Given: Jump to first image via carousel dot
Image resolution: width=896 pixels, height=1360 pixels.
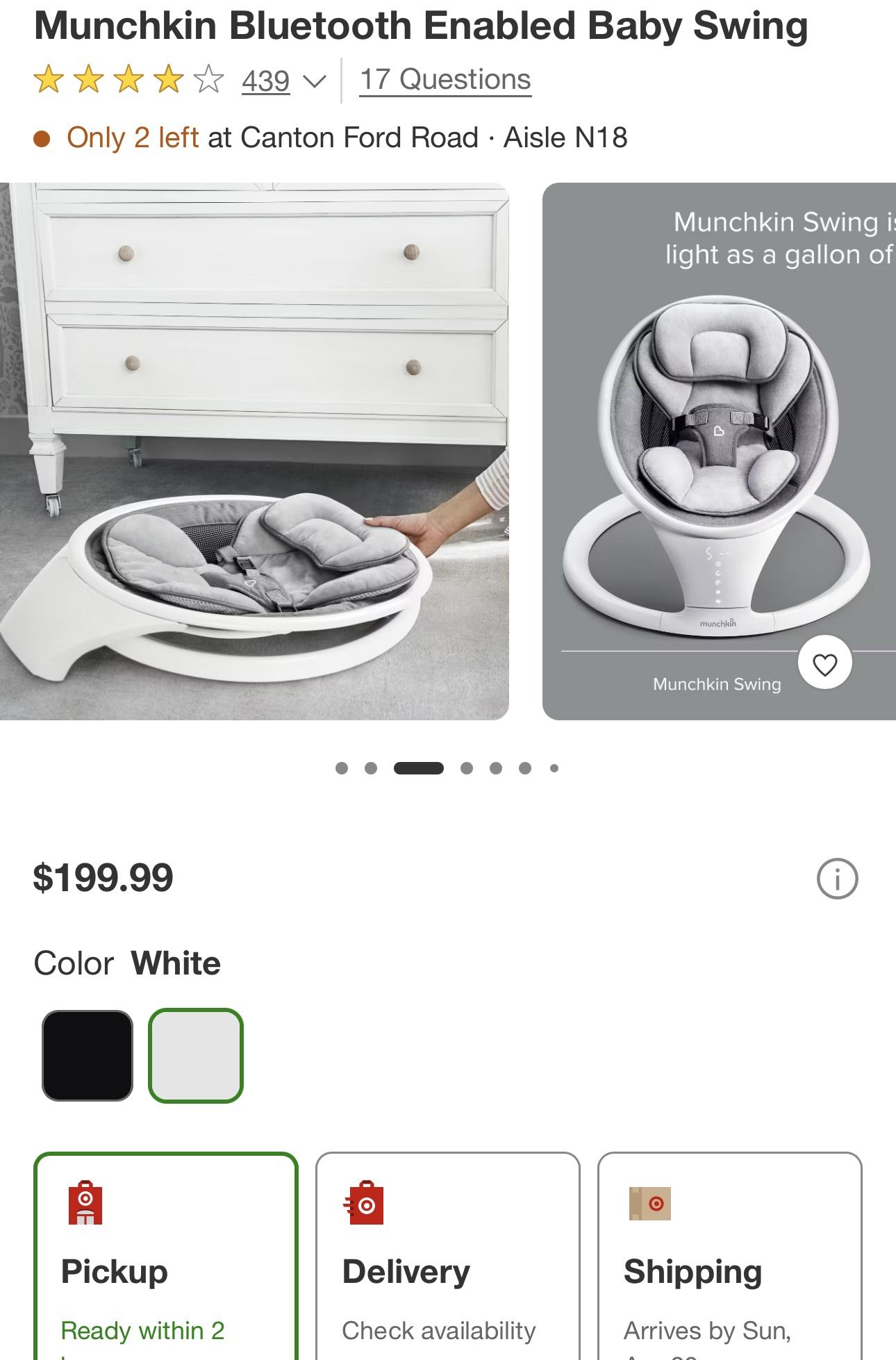Looking at the screenshot, I should pos(342,767).
